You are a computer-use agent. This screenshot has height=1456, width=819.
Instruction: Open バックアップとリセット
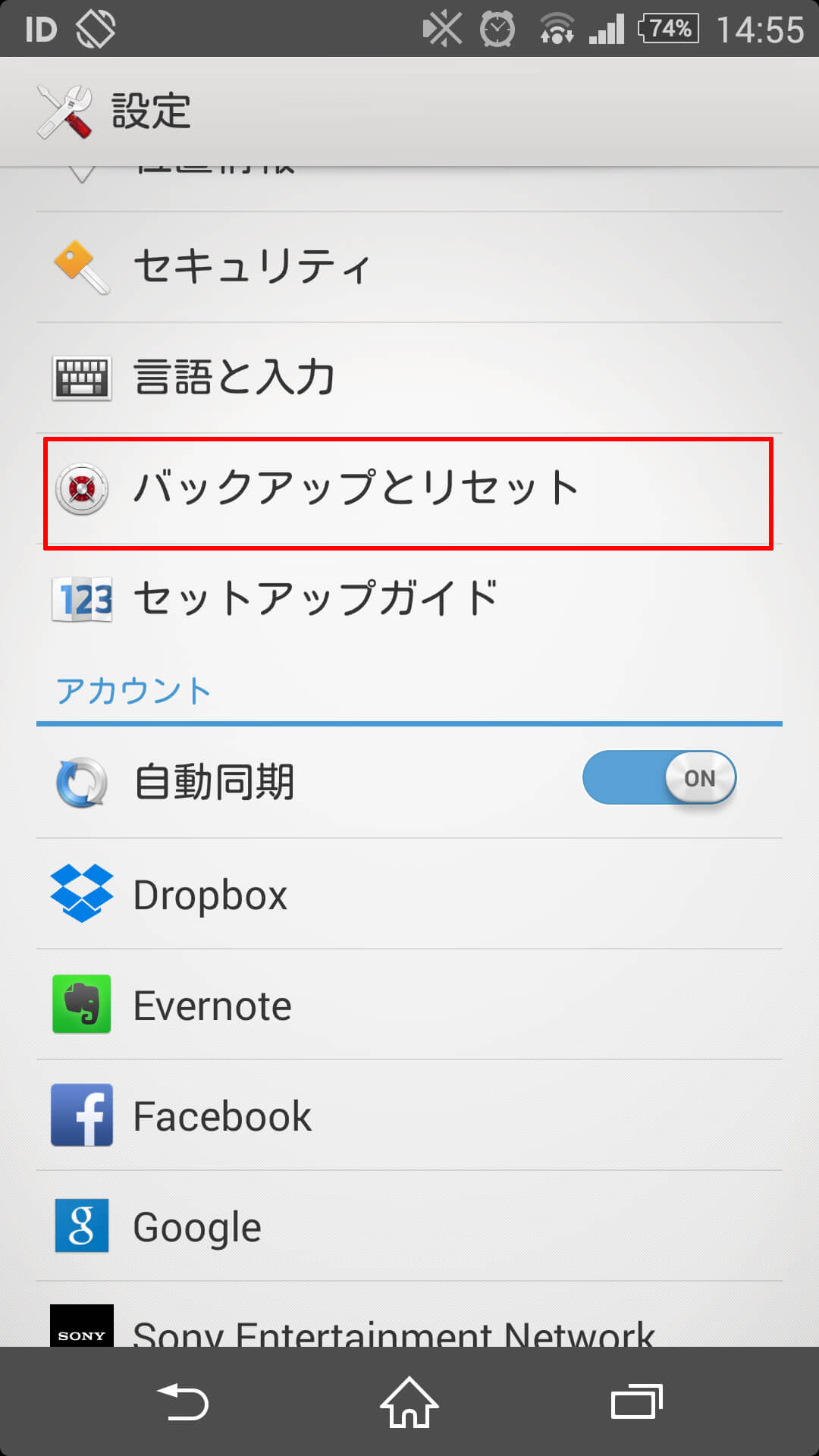click(x=409, y=488)
